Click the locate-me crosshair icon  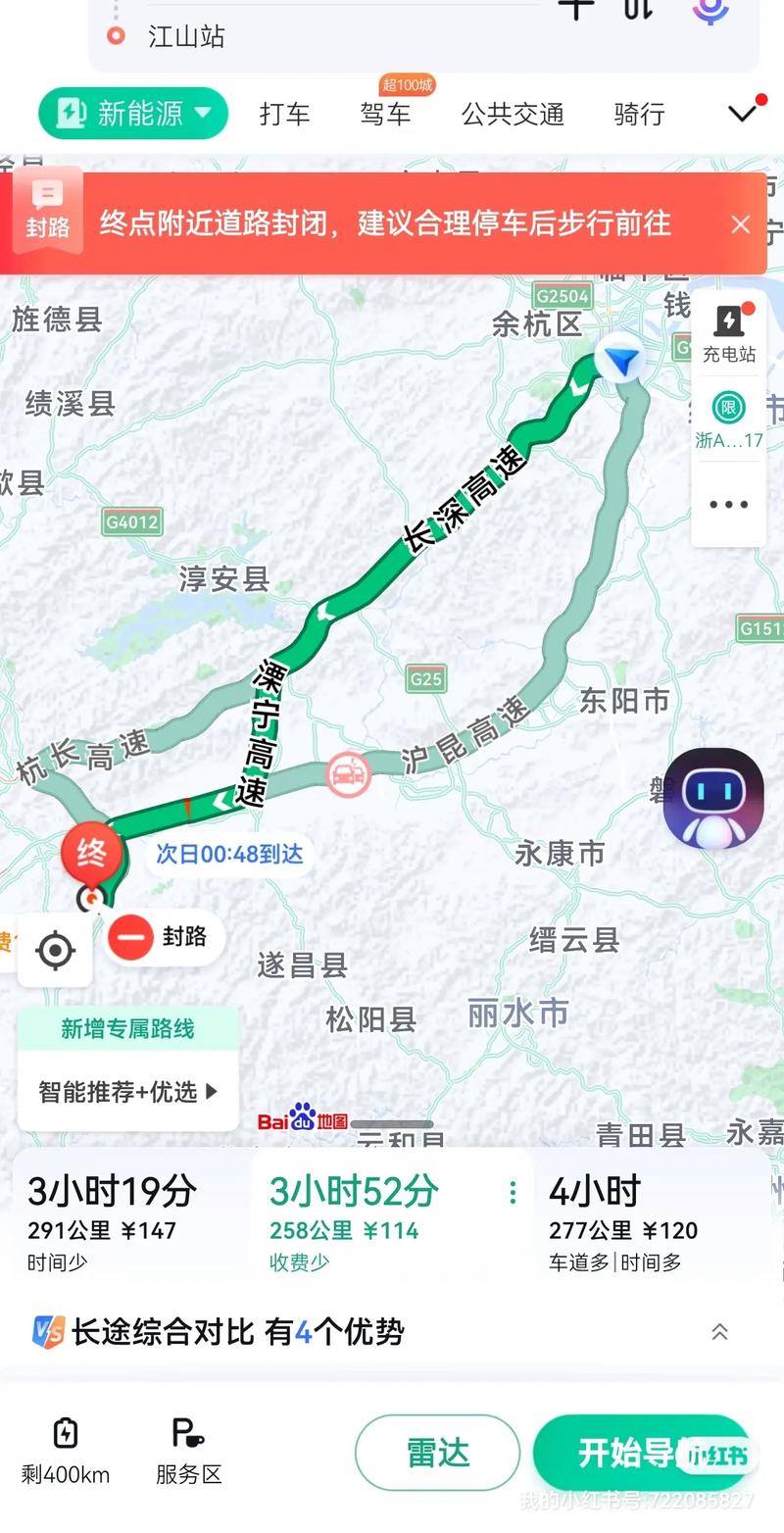(x=56, y=949)
